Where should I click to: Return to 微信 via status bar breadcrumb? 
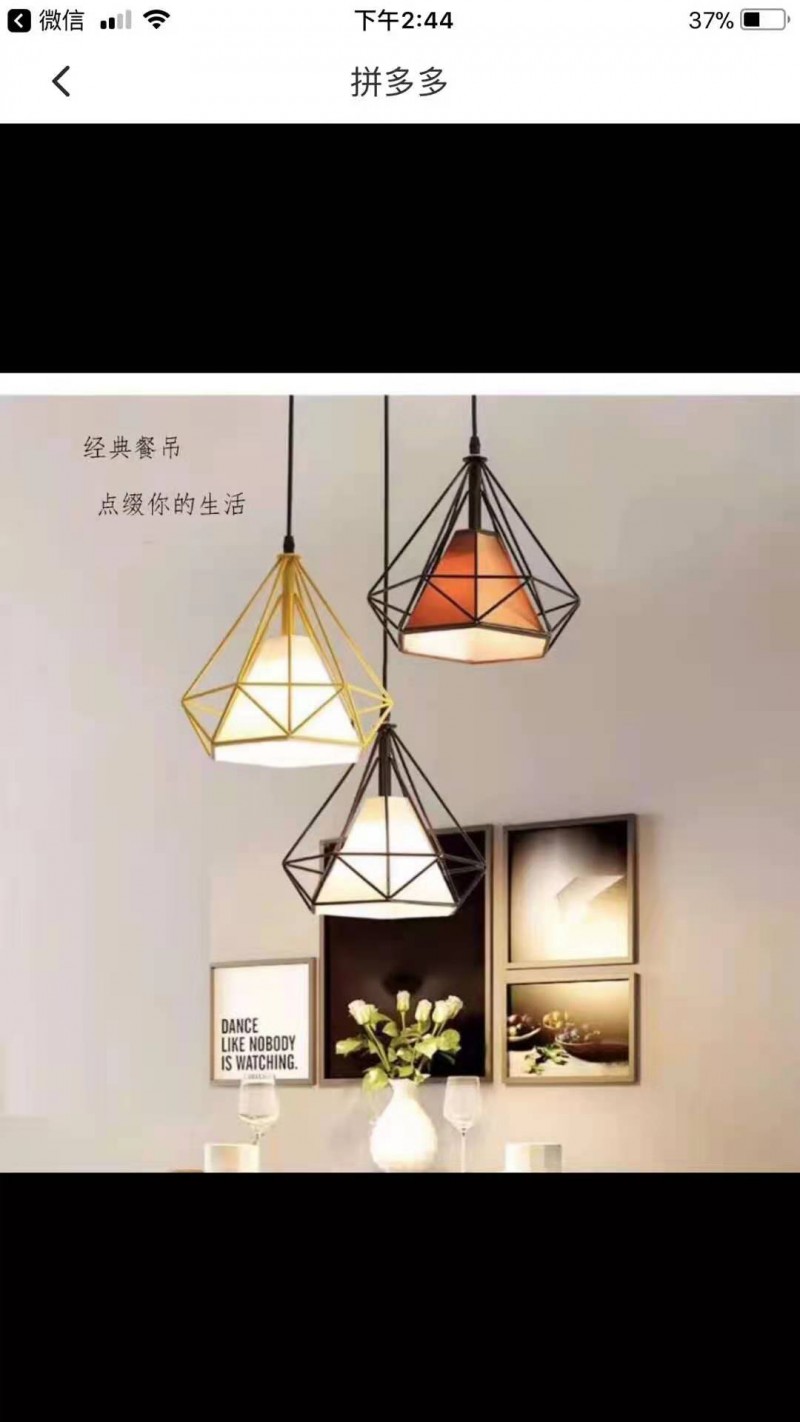[46, 20]
